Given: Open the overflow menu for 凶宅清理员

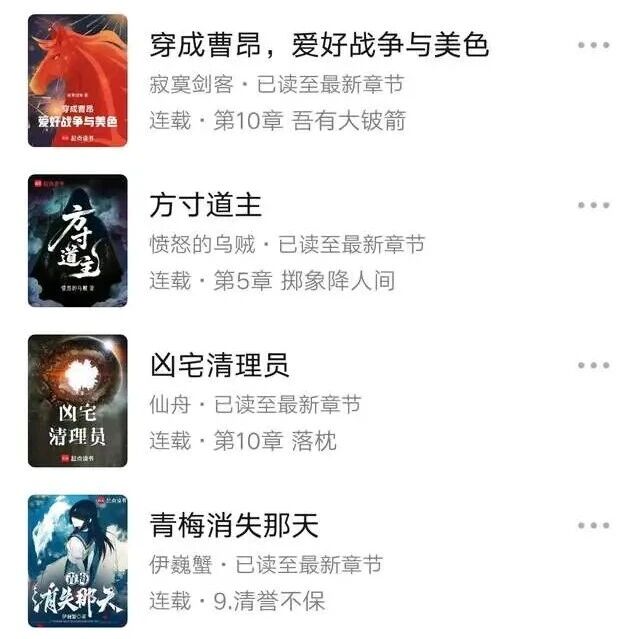Looking at the screenshot, I should click(593, 365).
